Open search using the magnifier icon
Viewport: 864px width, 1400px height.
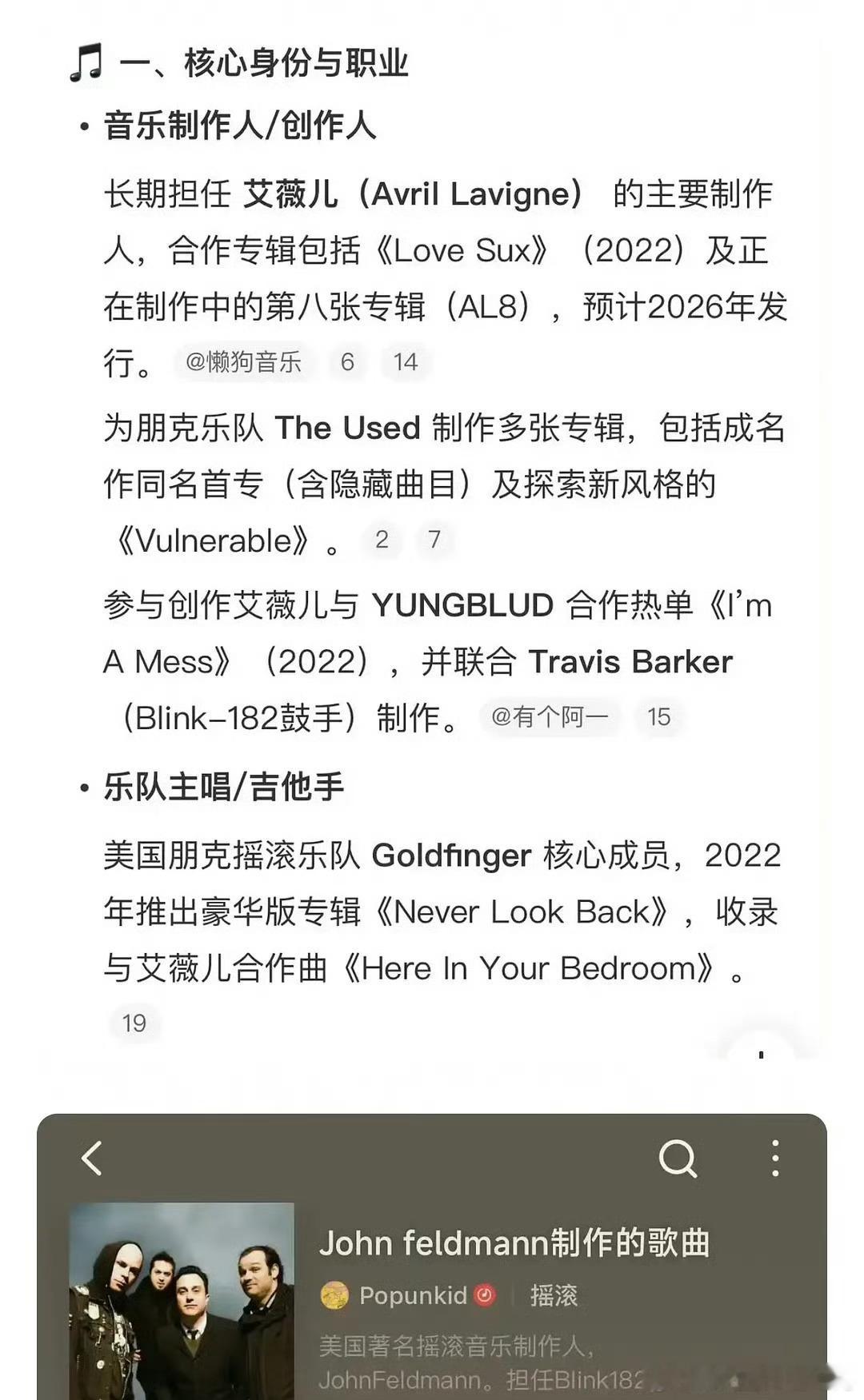click(677, 1156)
